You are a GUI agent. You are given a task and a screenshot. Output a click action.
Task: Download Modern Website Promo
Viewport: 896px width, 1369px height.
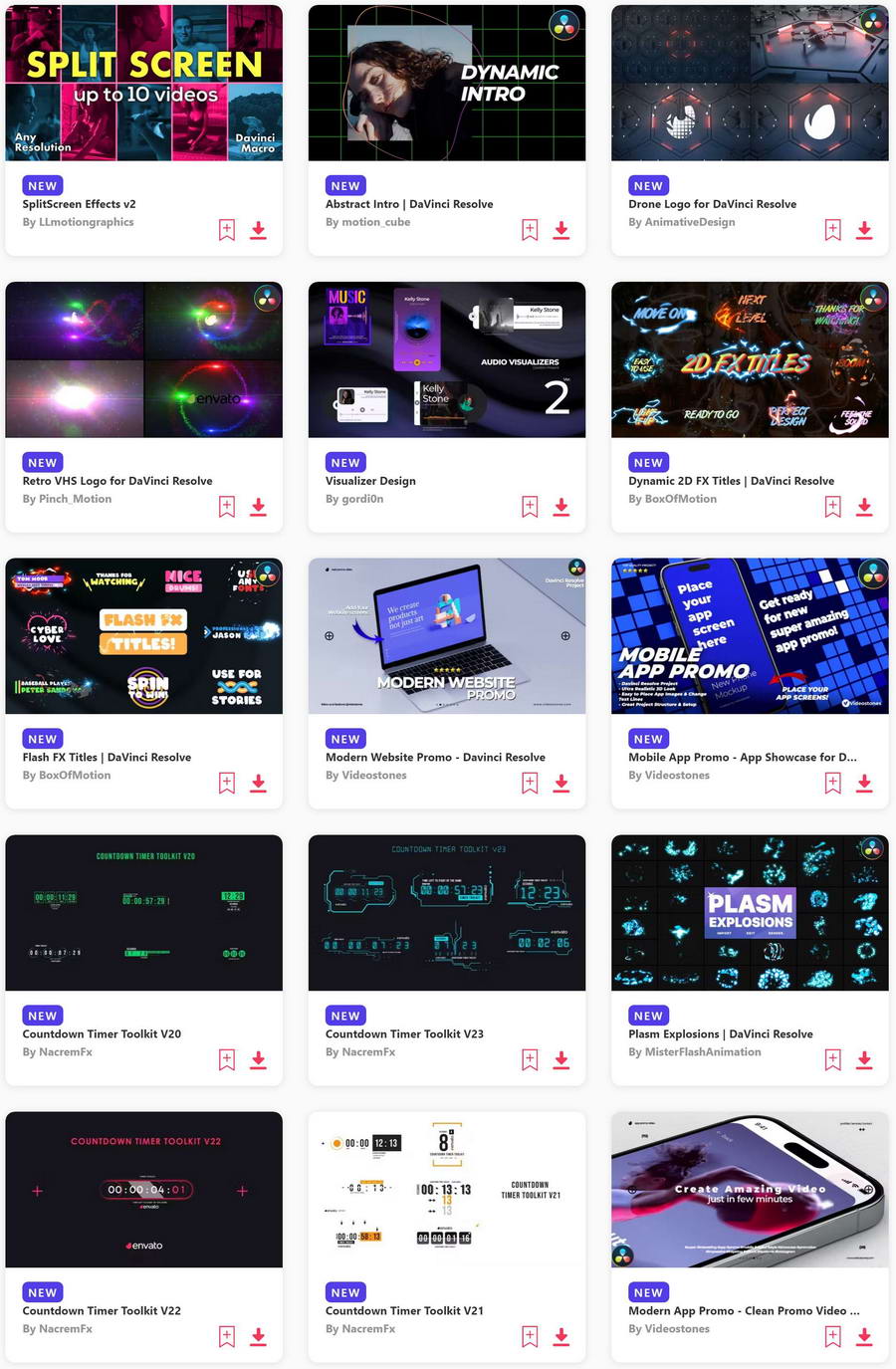pyautogui.click(x=561, y=784)
